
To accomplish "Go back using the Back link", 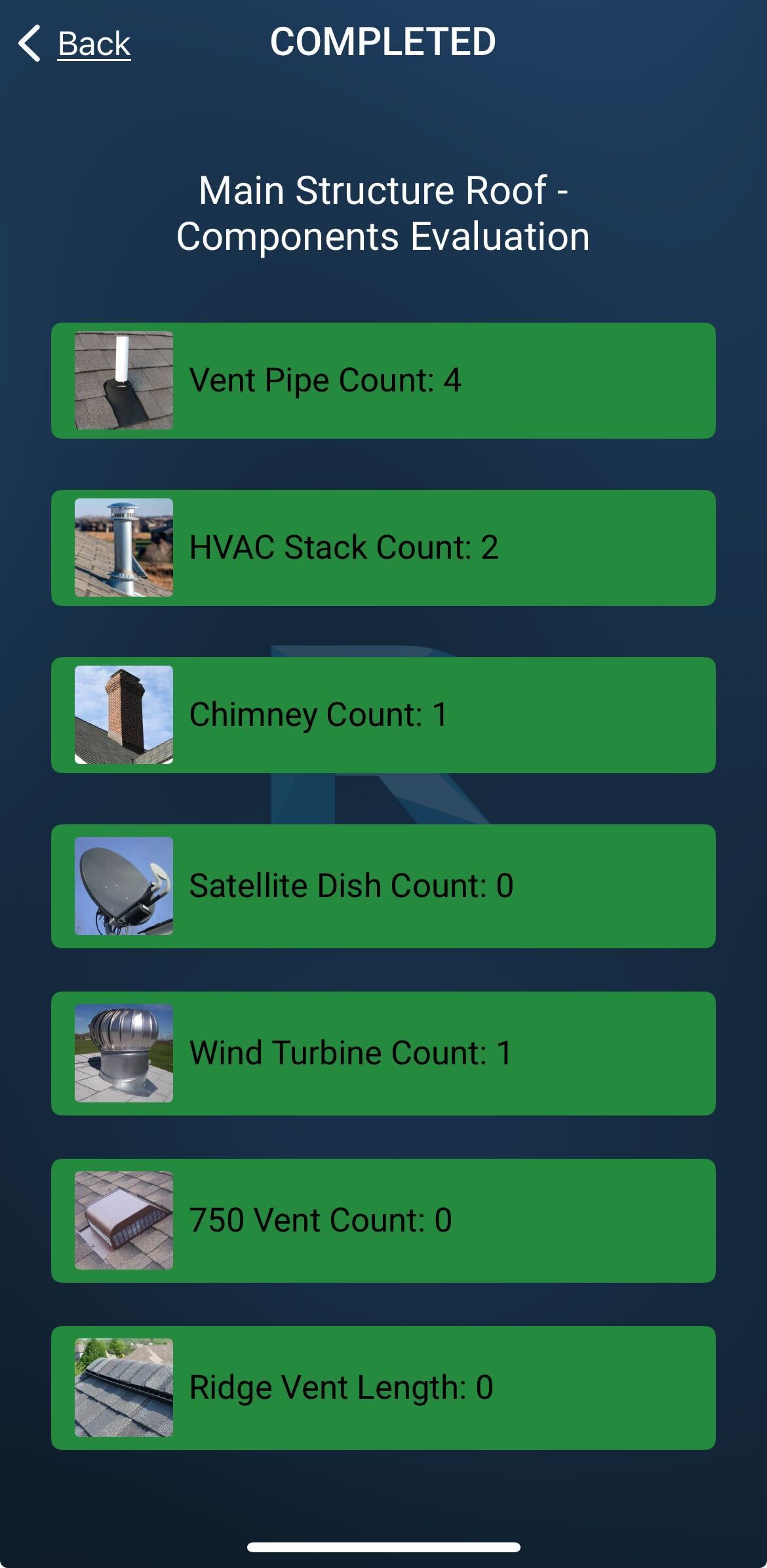I will [75, 44].
